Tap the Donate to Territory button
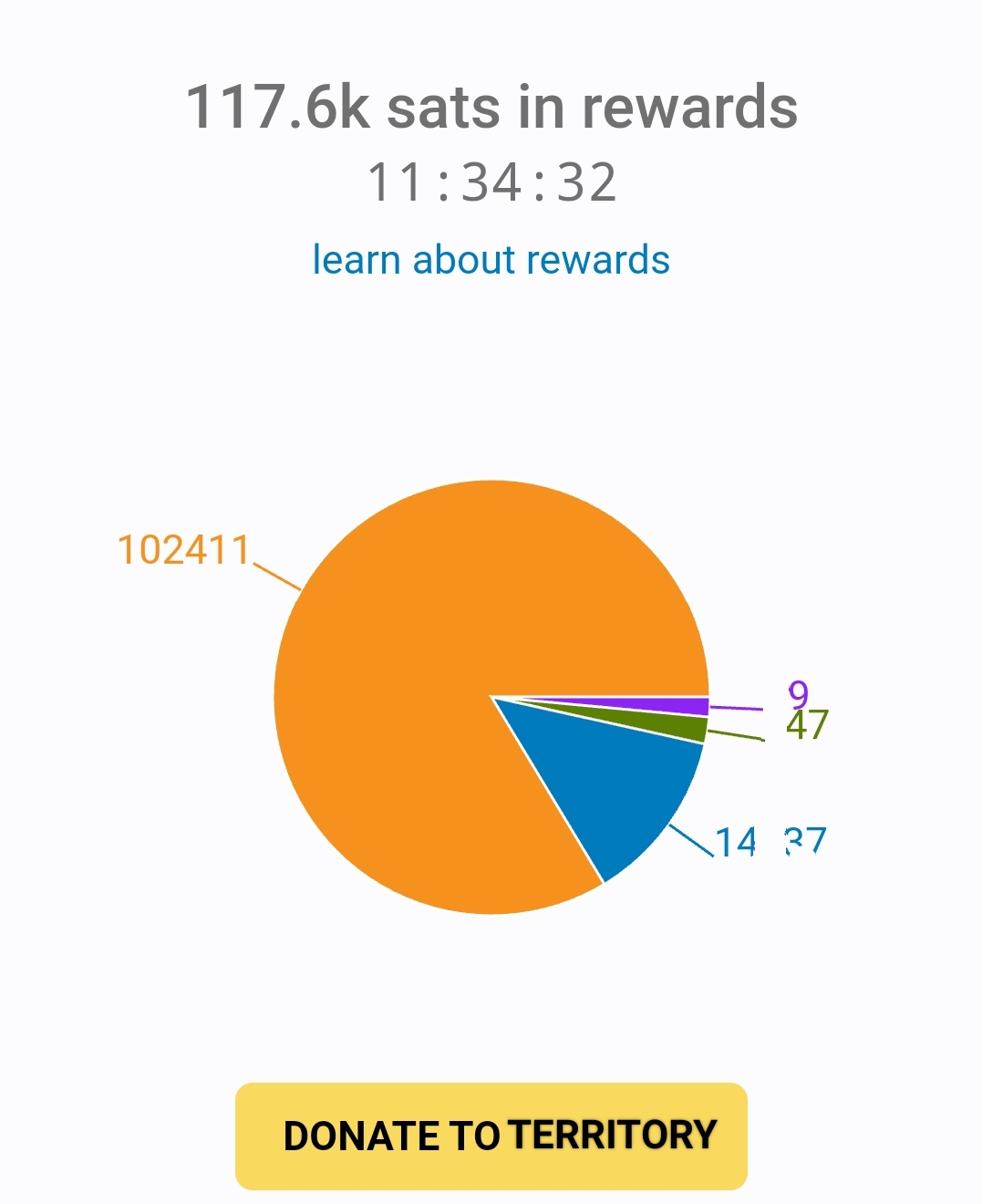The height and width of the screenshot is (1204, 982). point(491,1136)
